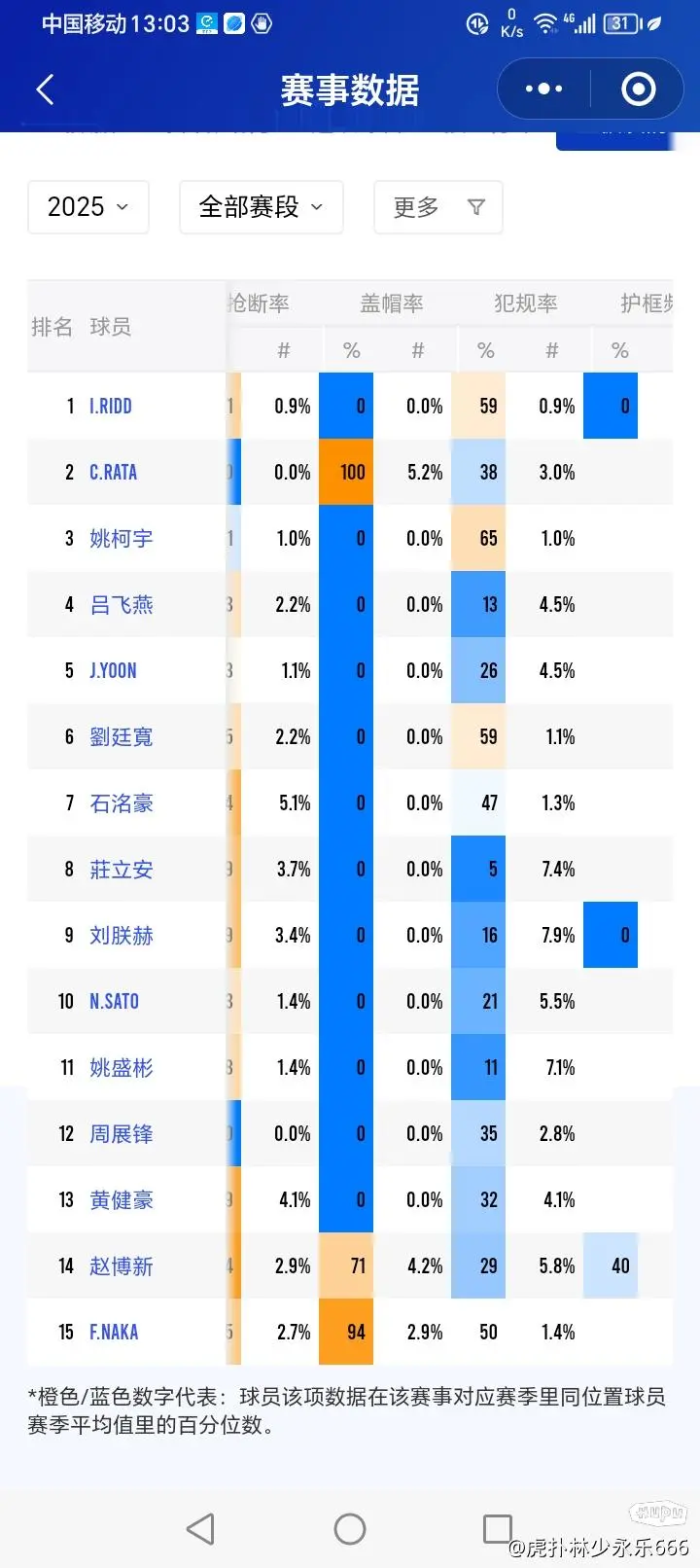Go back using the header arrow
This screenshot has width=700, height=1568.
click(45, 90)
